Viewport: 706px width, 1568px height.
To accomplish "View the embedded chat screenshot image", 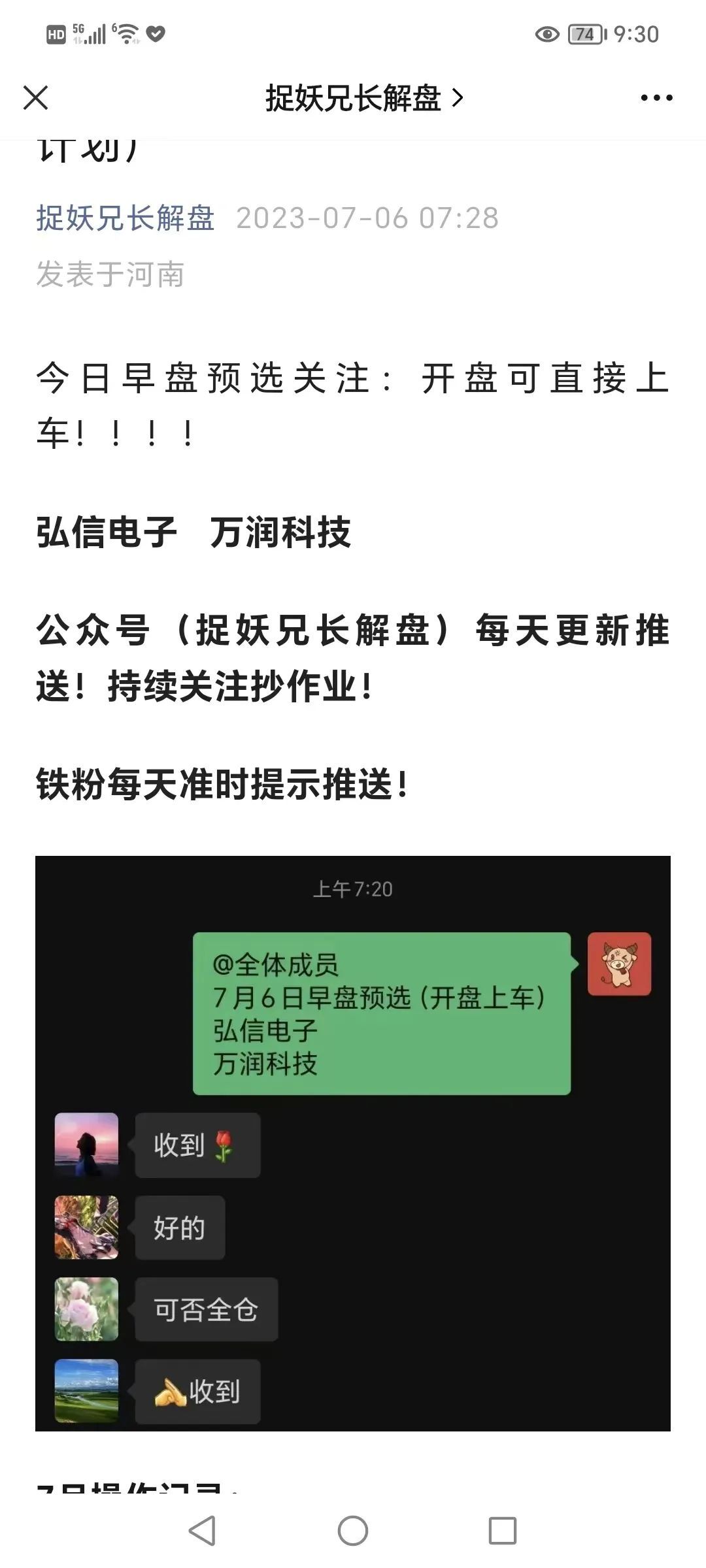I will click(353, 1143).
